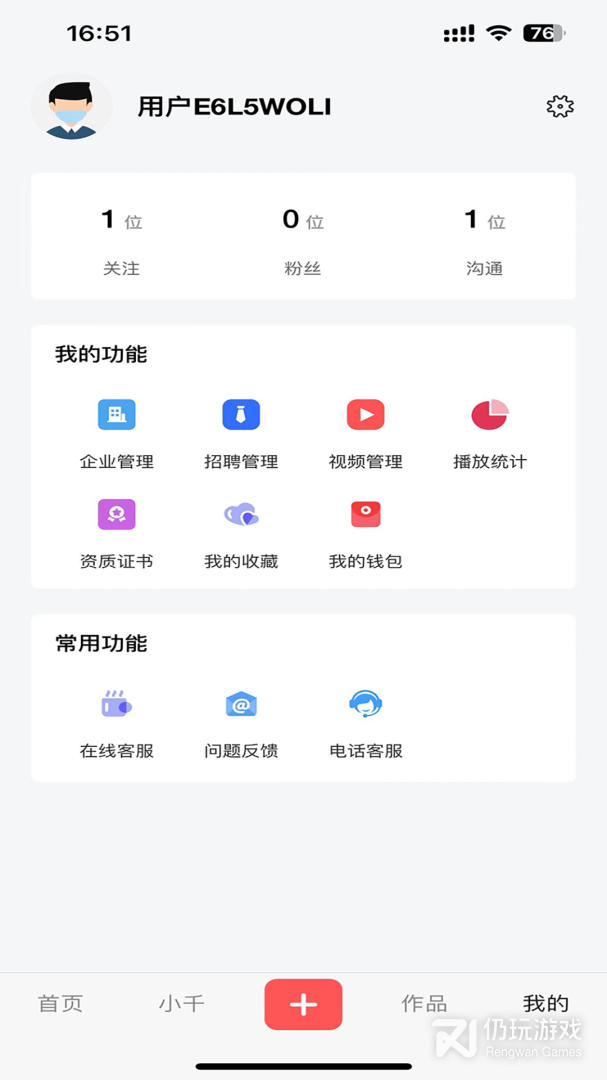View 我的收藏 favorites
Viewport: 607px width, 1080px height.
pyautogui.click(x=241, y=532)
